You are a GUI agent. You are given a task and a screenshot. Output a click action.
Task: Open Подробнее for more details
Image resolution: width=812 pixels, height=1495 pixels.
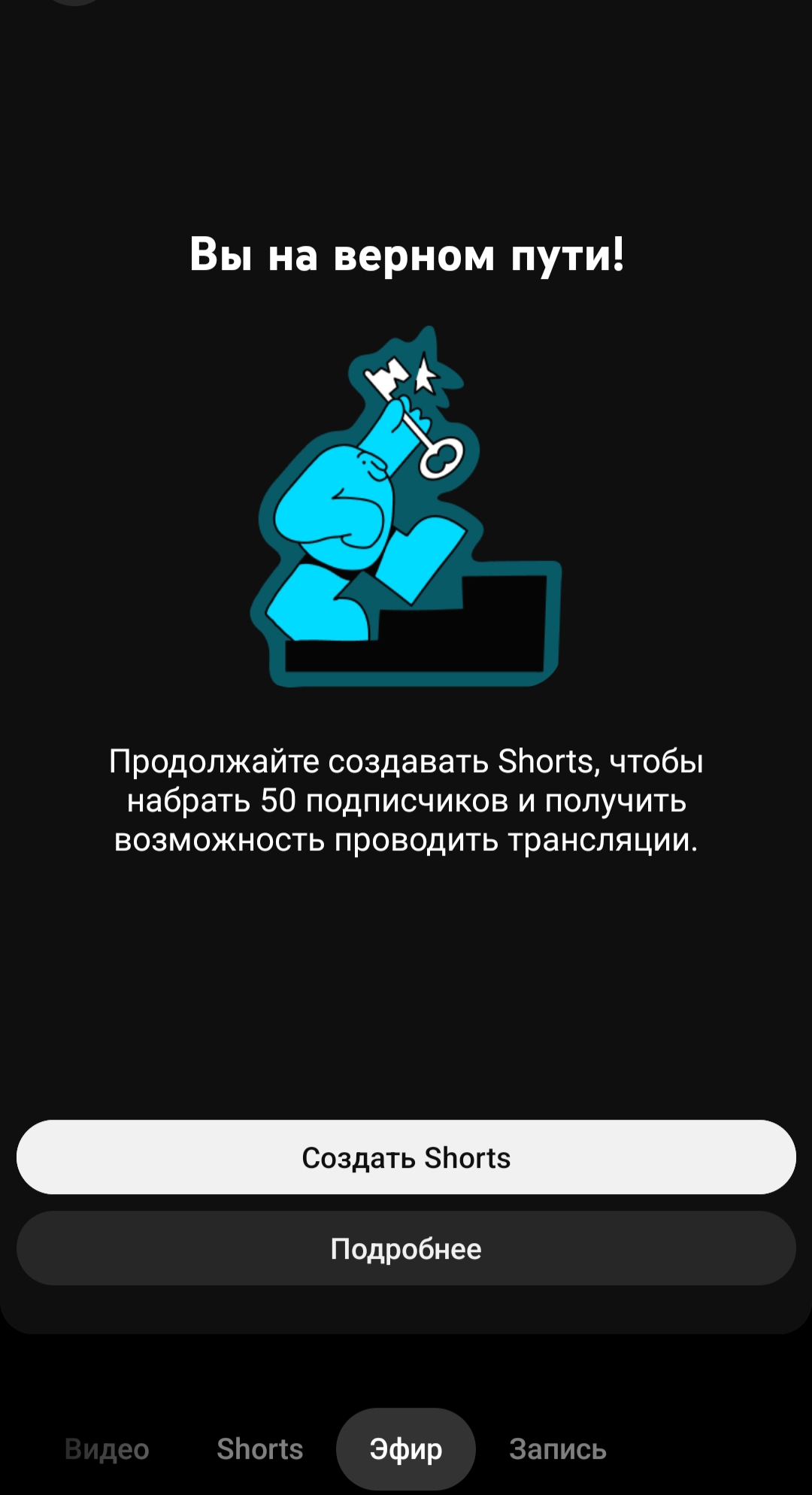tap(406, 1248)
